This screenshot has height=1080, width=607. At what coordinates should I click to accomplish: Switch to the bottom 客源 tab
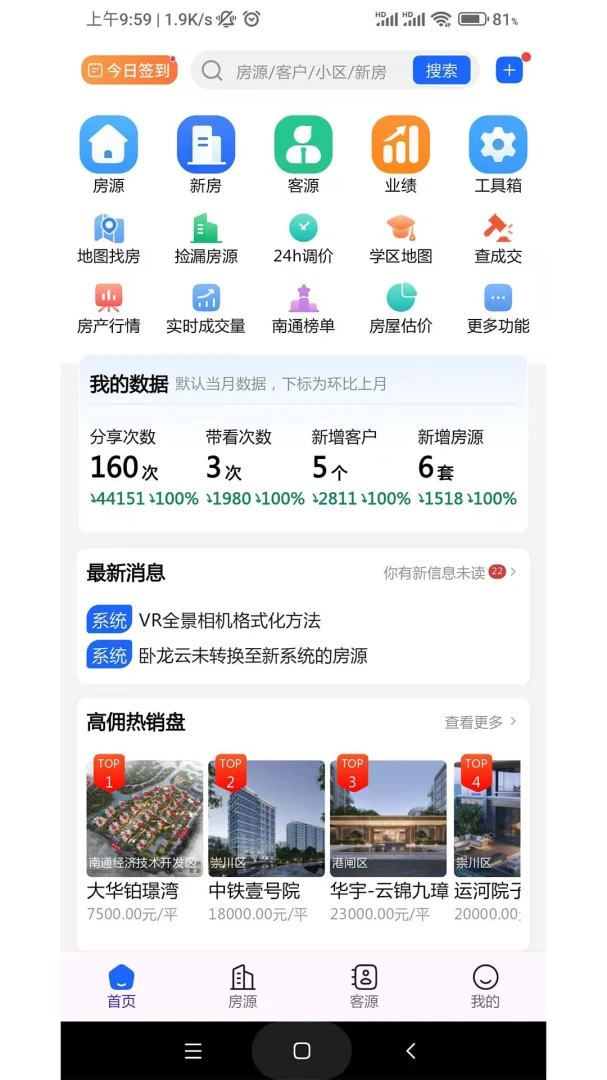pyautogui.click(x=364, y=986)
